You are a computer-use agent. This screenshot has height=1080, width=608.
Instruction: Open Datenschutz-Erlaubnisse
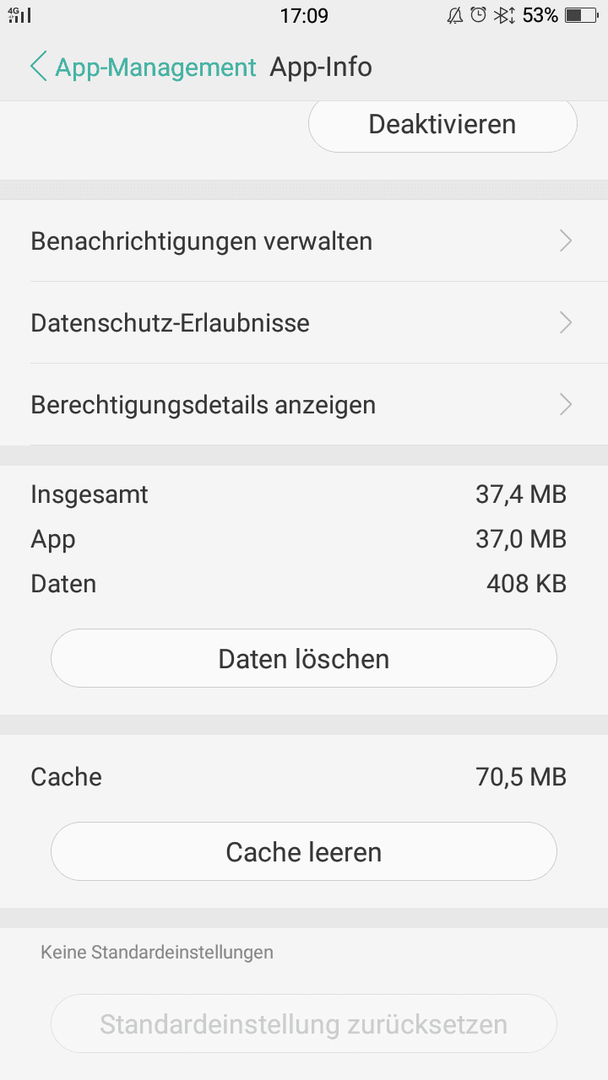click(x=304, y=322)
